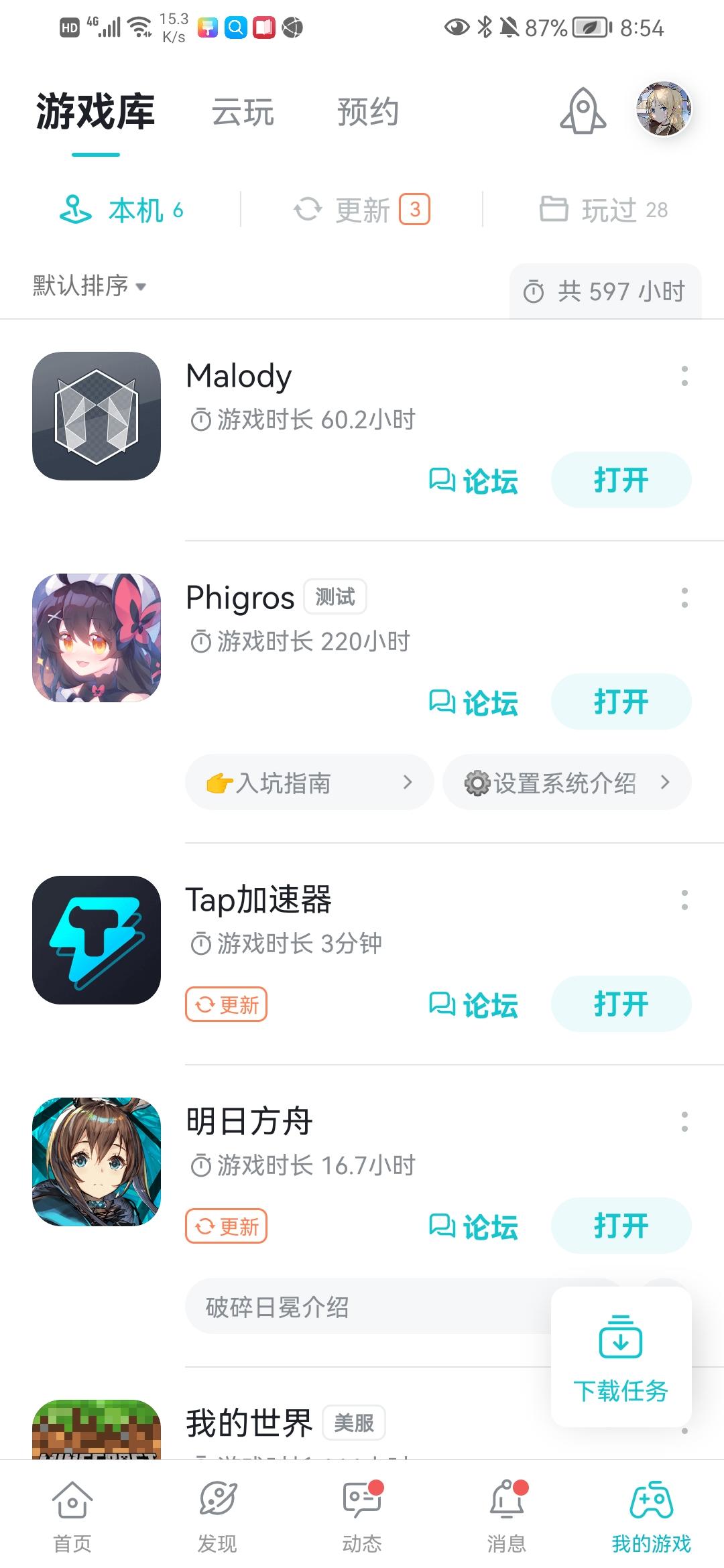This screenshot has width=724, height=1568.
Task: Update 明日方舟 with 更新 button
Action: point(226,1226)
